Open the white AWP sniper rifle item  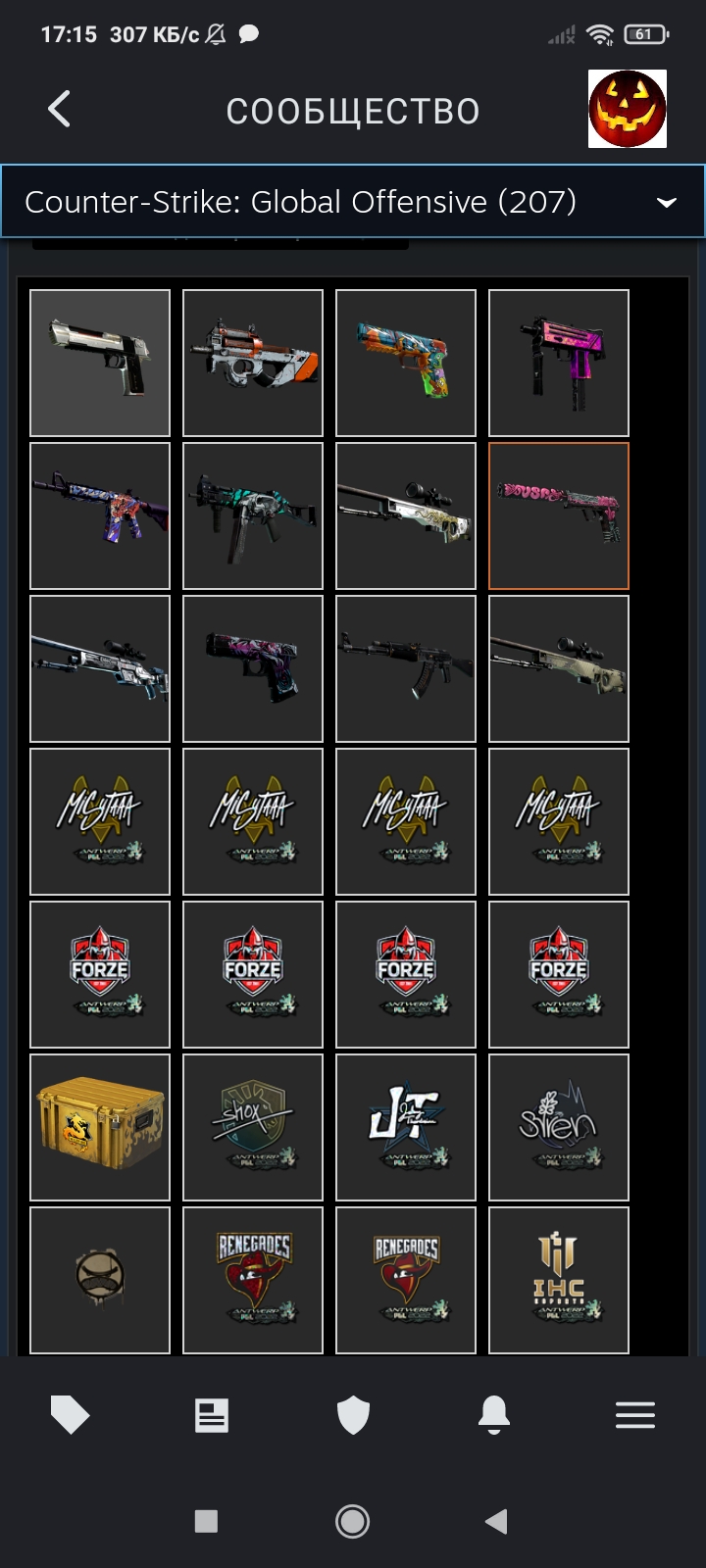[406, 515]
